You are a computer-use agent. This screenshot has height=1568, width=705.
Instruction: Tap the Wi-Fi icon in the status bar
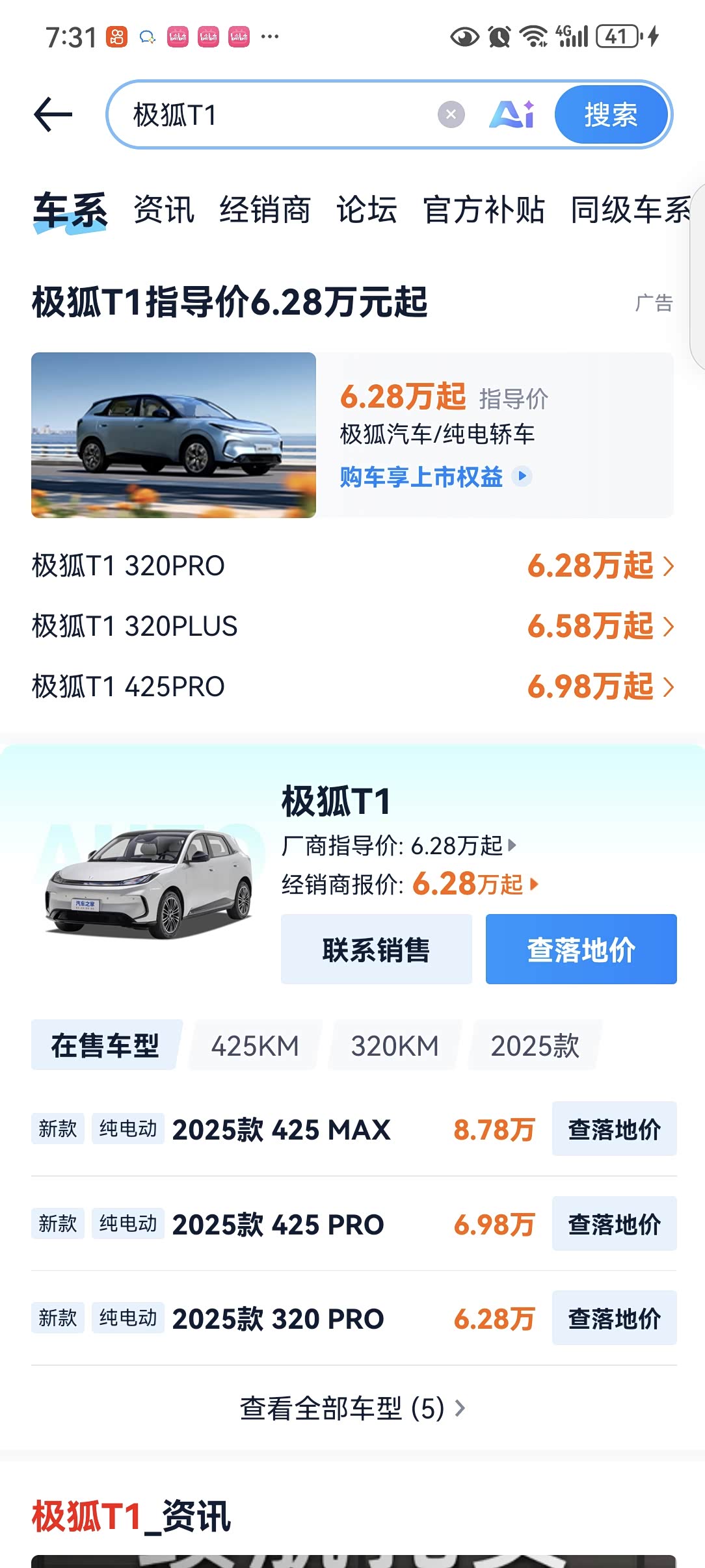[x=533, y=37]
